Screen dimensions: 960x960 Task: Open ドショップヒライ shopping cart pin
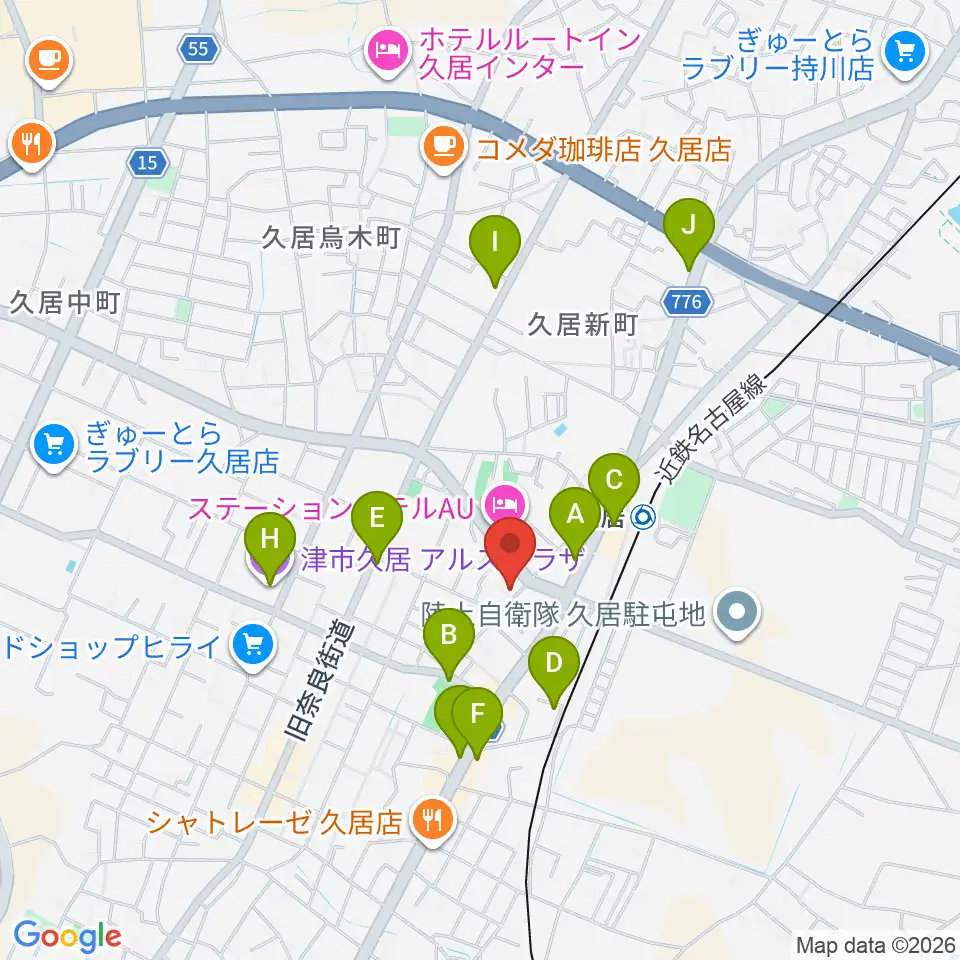253,647
